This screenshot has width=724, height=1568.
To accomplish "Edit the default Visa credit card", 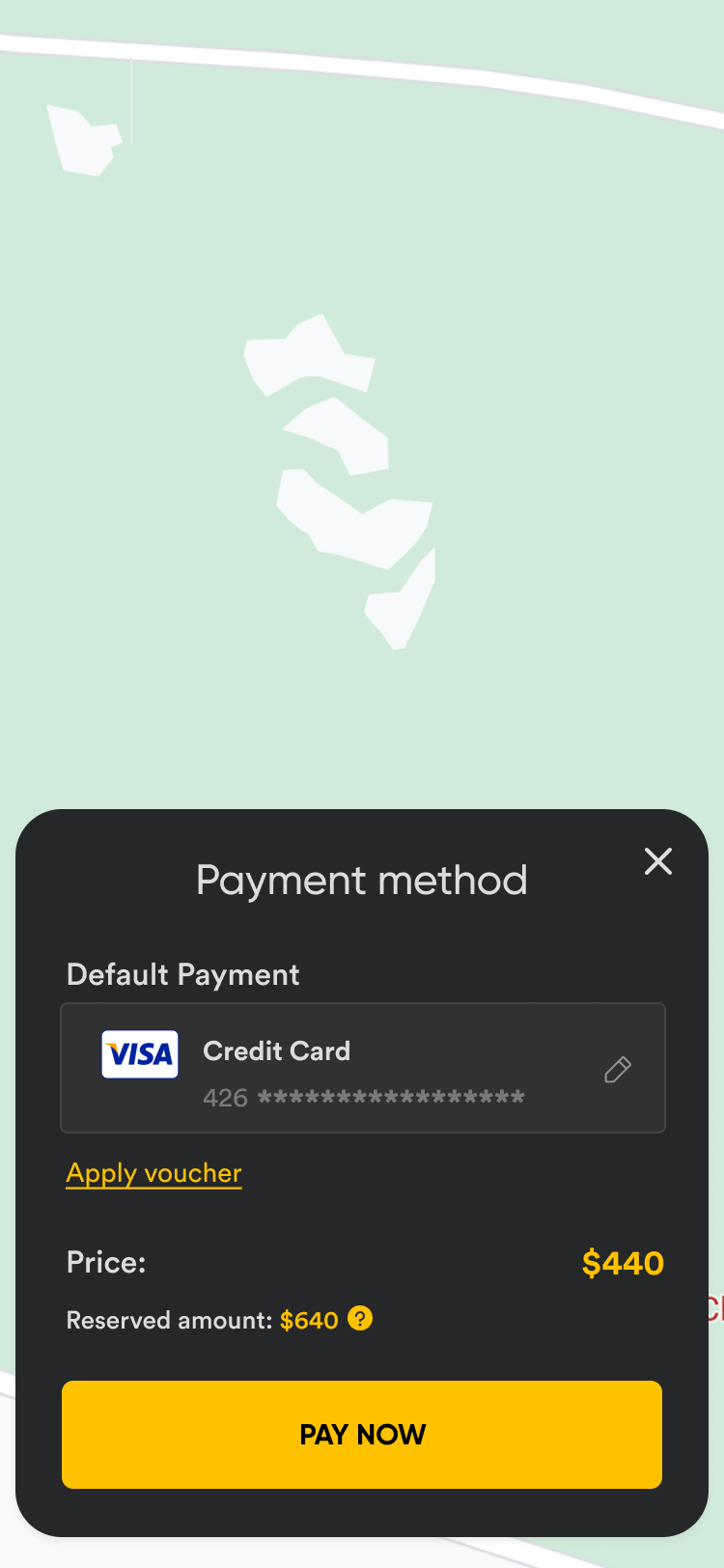I will 618,1070.
